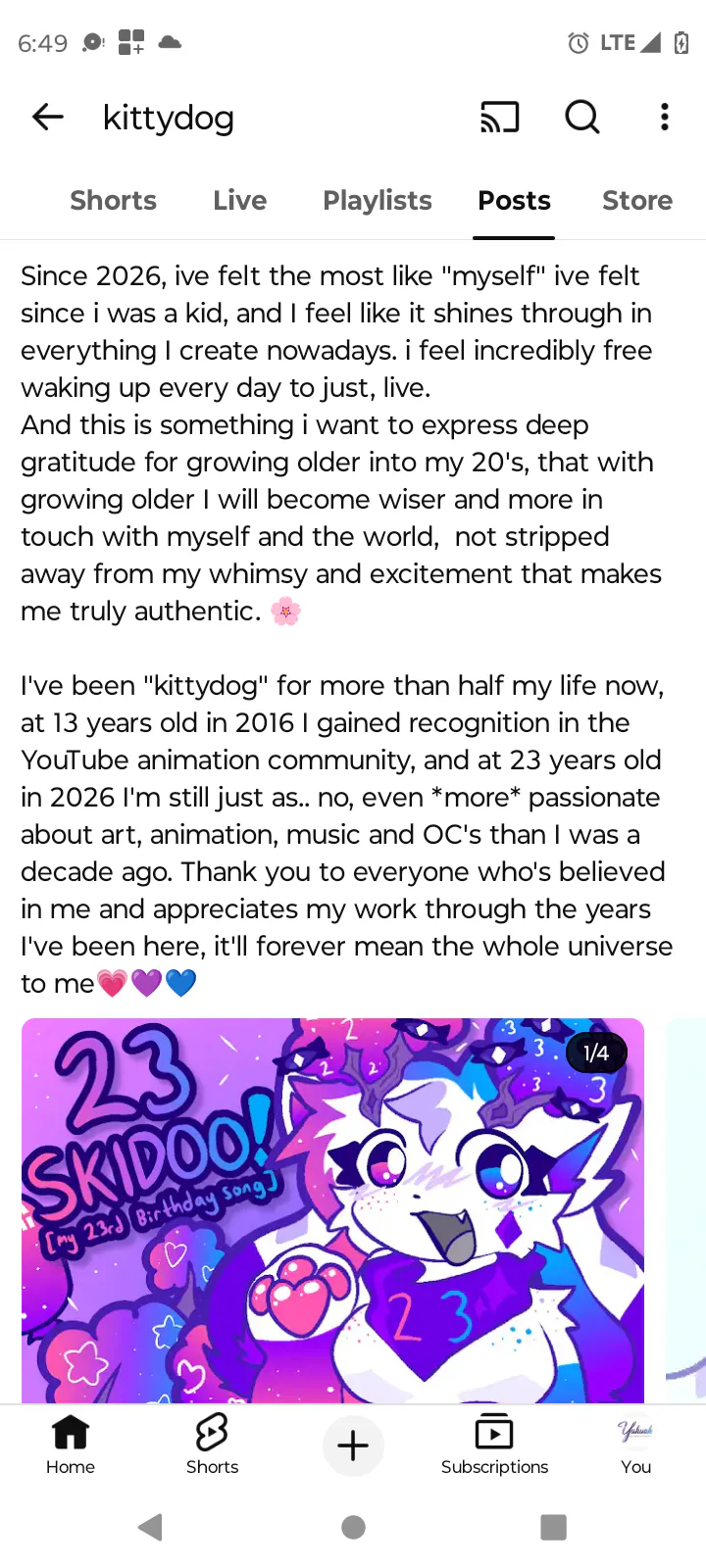Open the overflow menu
Viewport: 706px width, 1568px height.
[665, 118]
